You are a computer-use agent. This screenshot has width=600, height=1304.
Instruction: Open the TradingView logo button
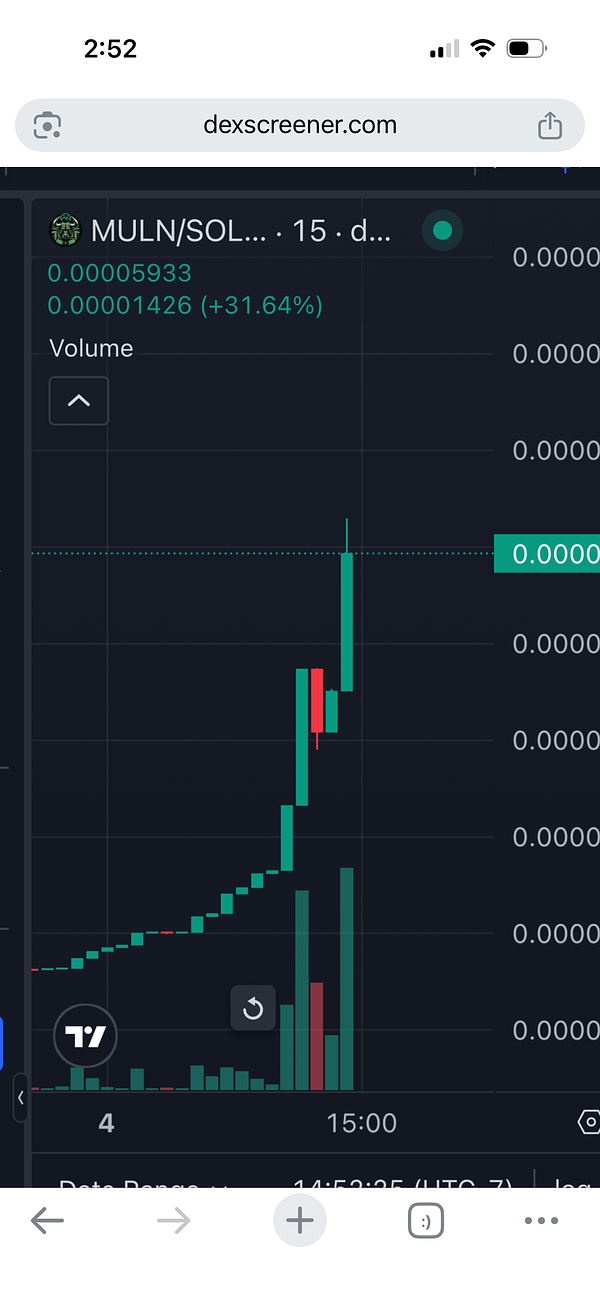pos(85,1037)
